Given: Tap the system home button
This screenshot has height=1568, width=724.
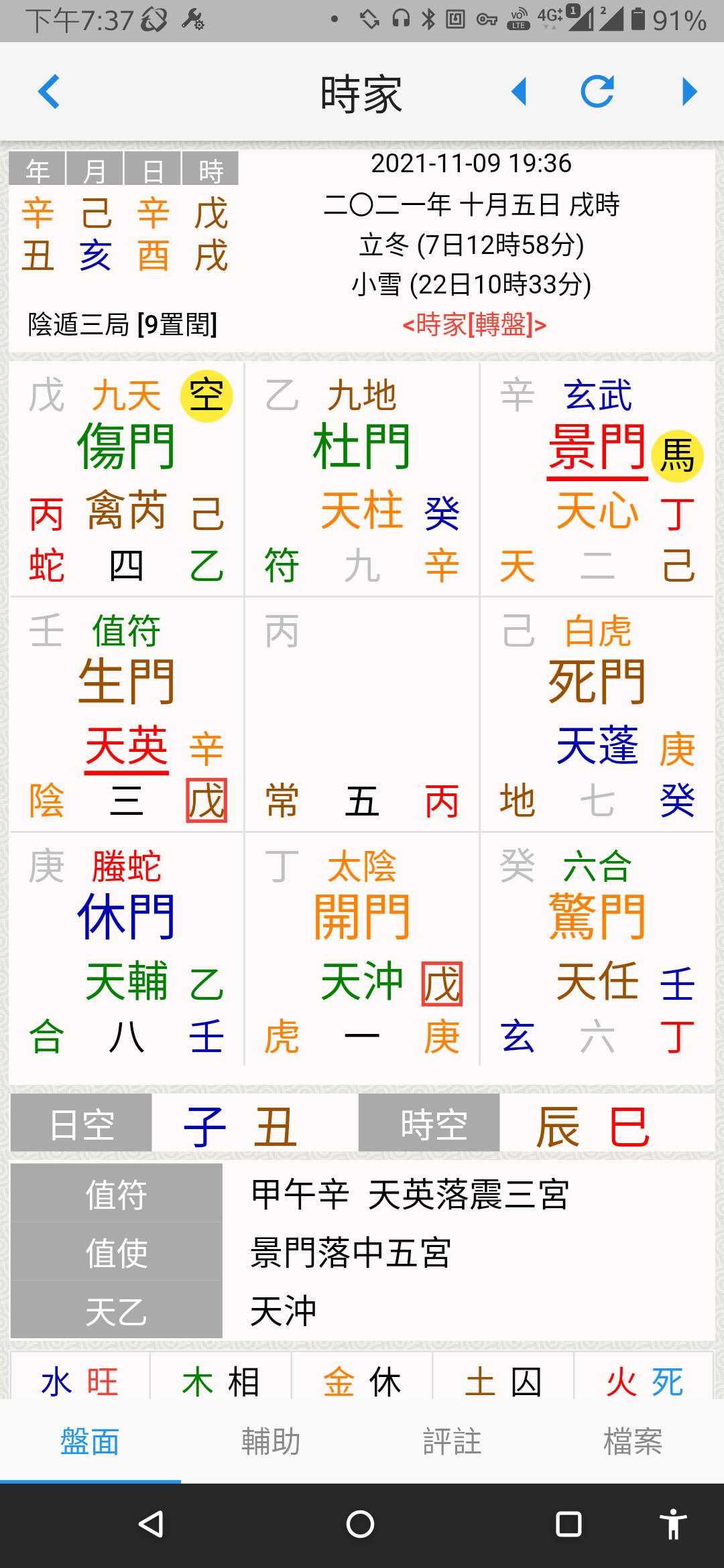Looking at the screenshot, I should [361, 1524].
